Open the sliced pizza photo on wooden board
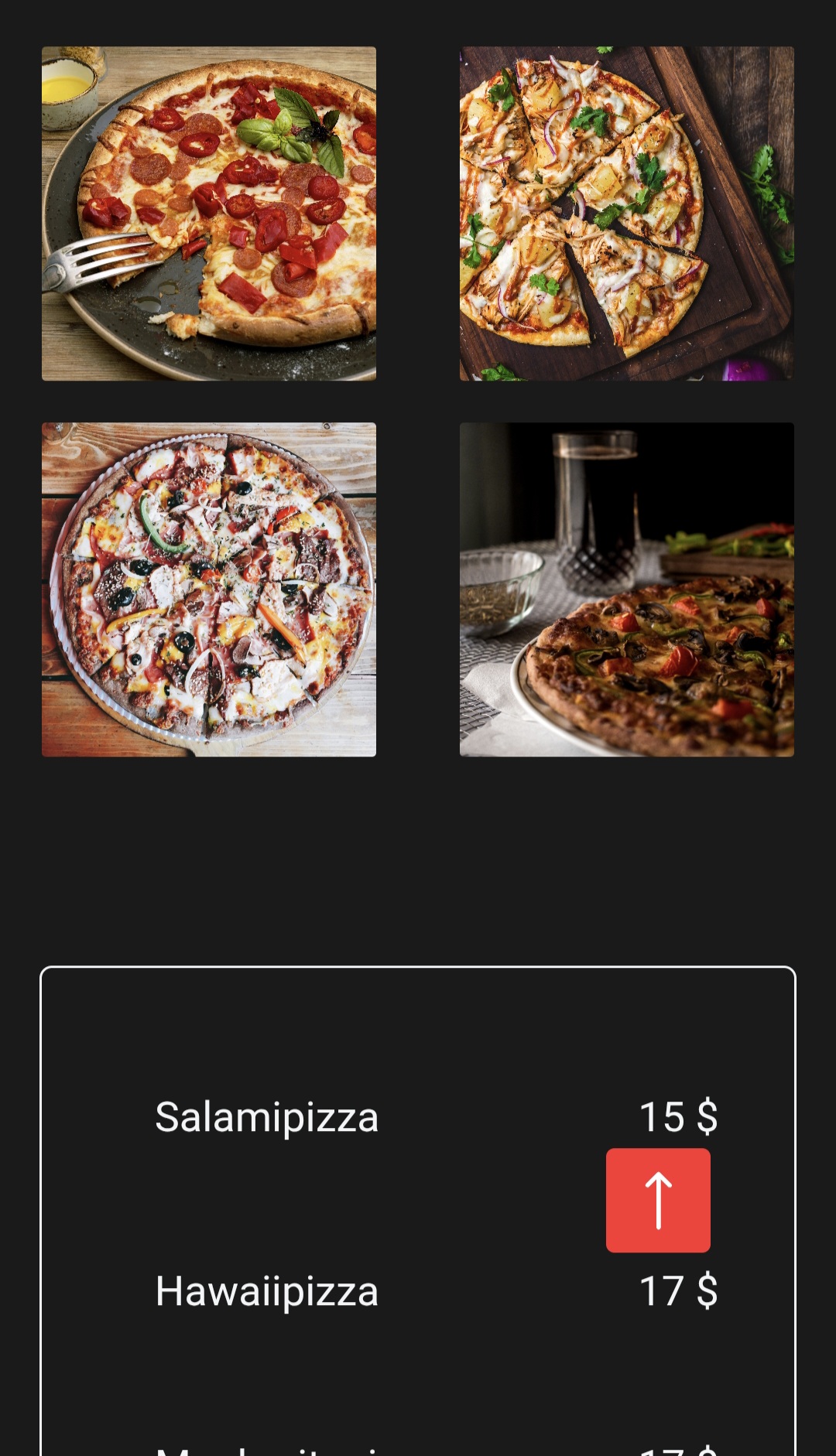Screen dimensions: 836x1456 627,214
